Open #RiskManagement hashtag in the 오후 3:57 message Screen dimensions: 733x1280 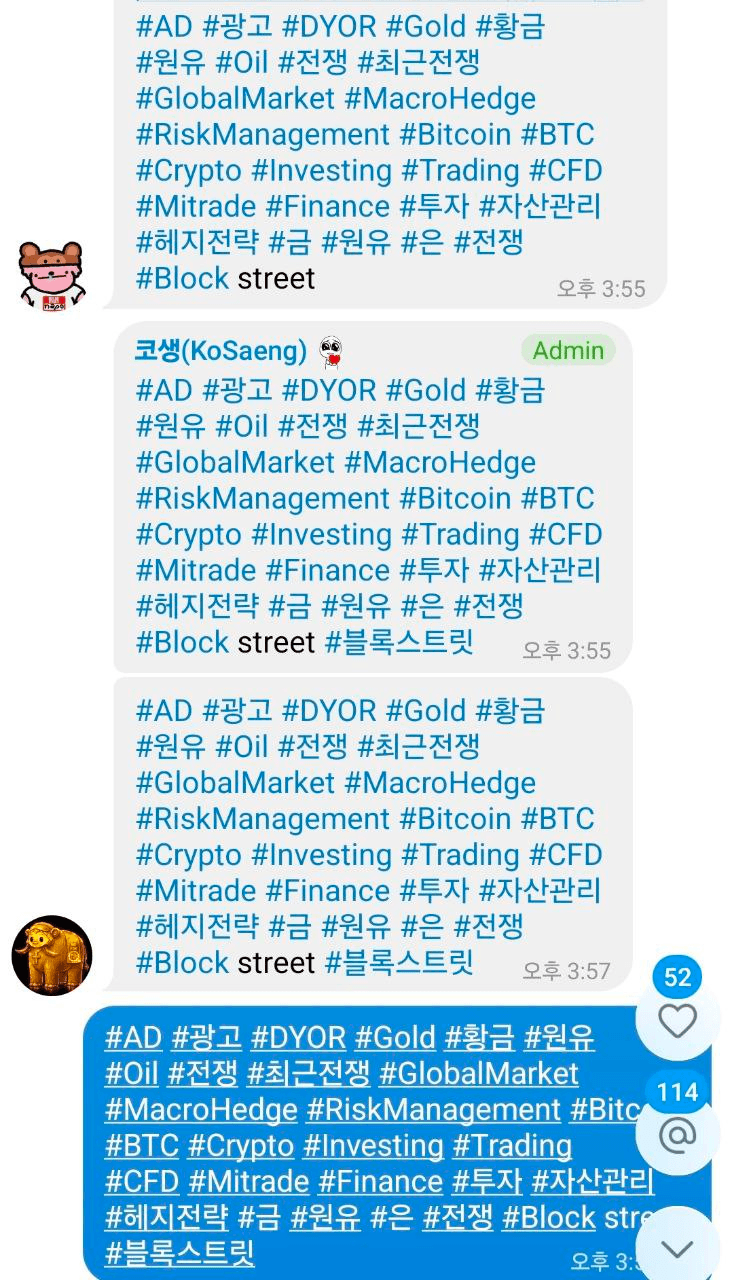[x=262, y=819]
